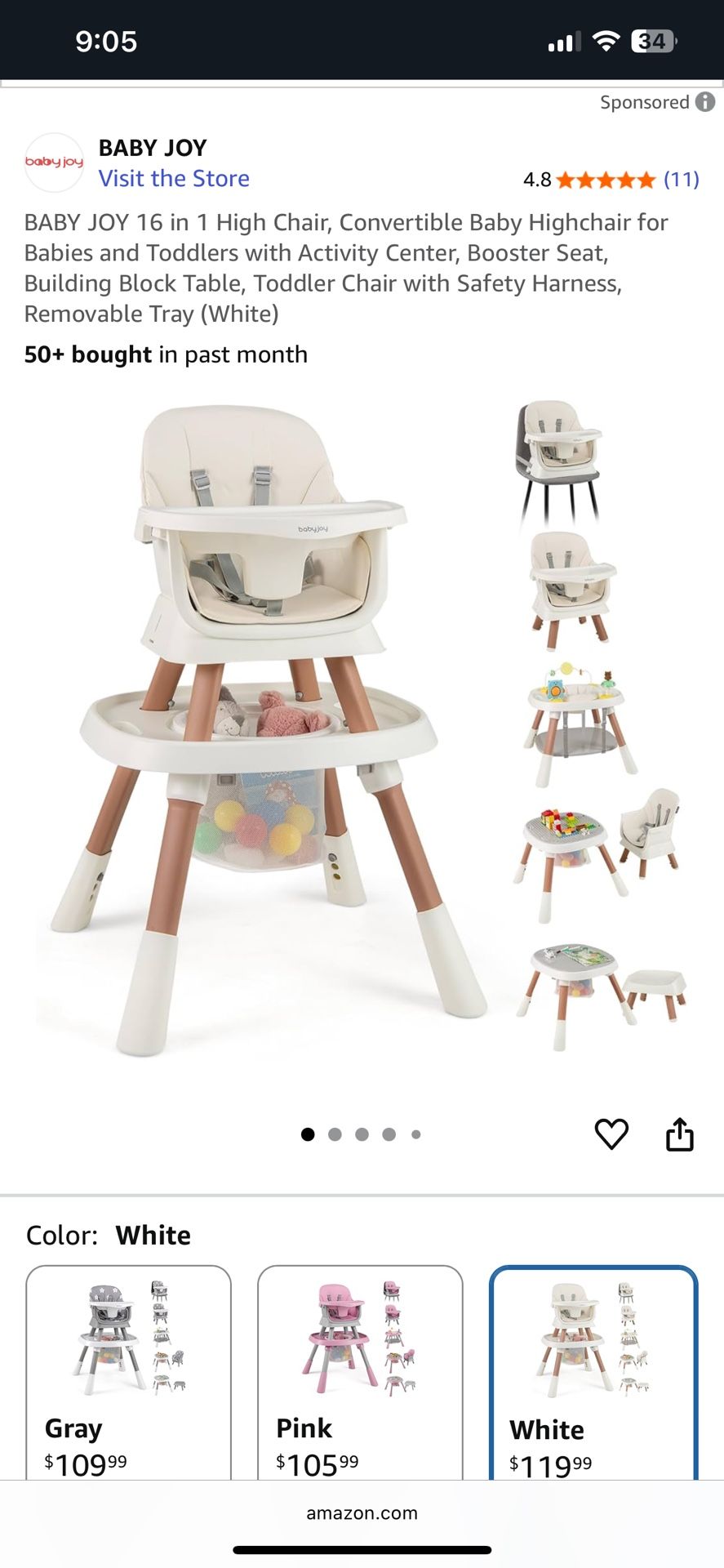
Task: Add product to wish list heart
Action: pyautogui.click(x=611, y=1134)
